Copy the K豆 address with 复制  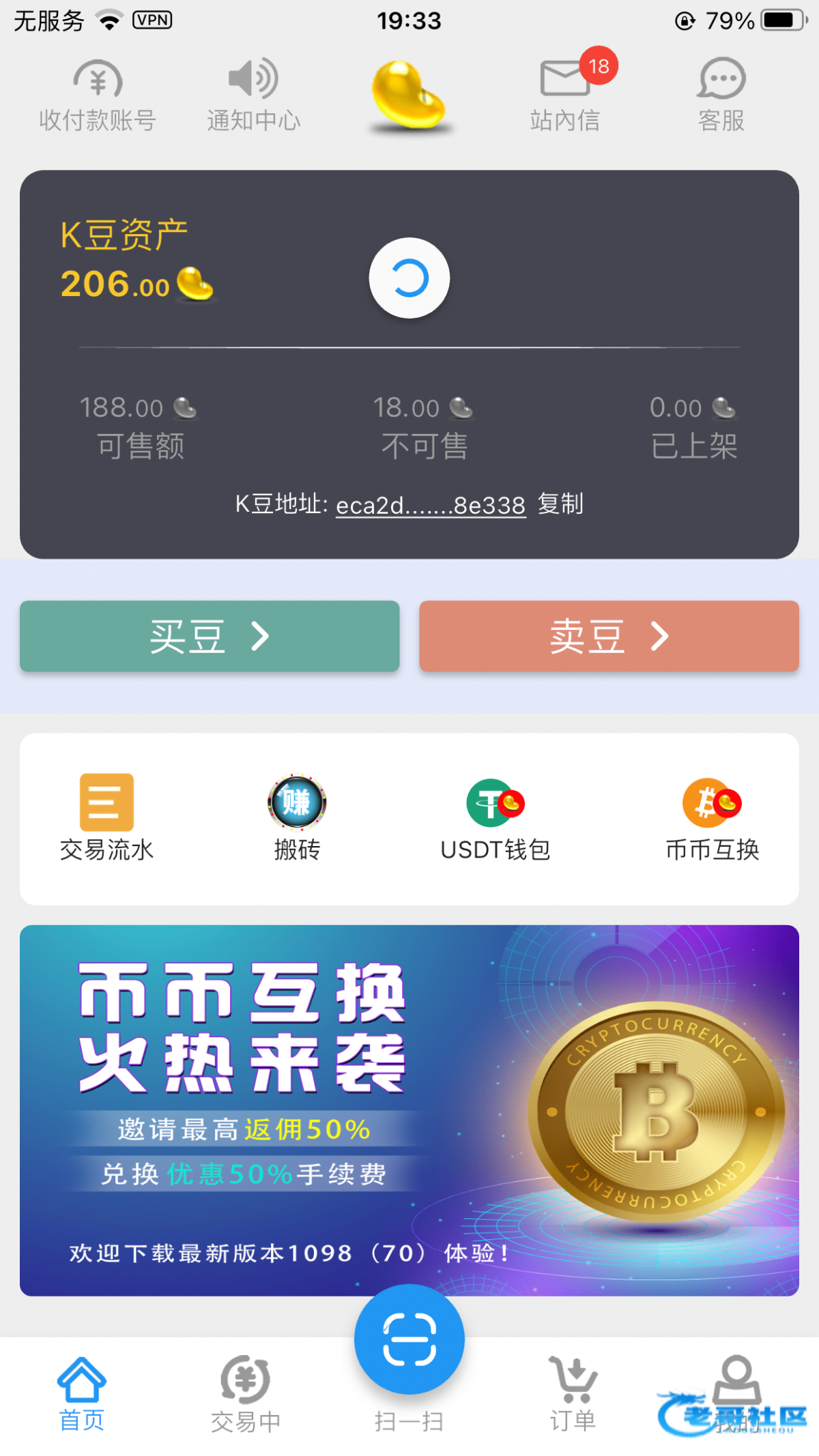tap(560, 504)
